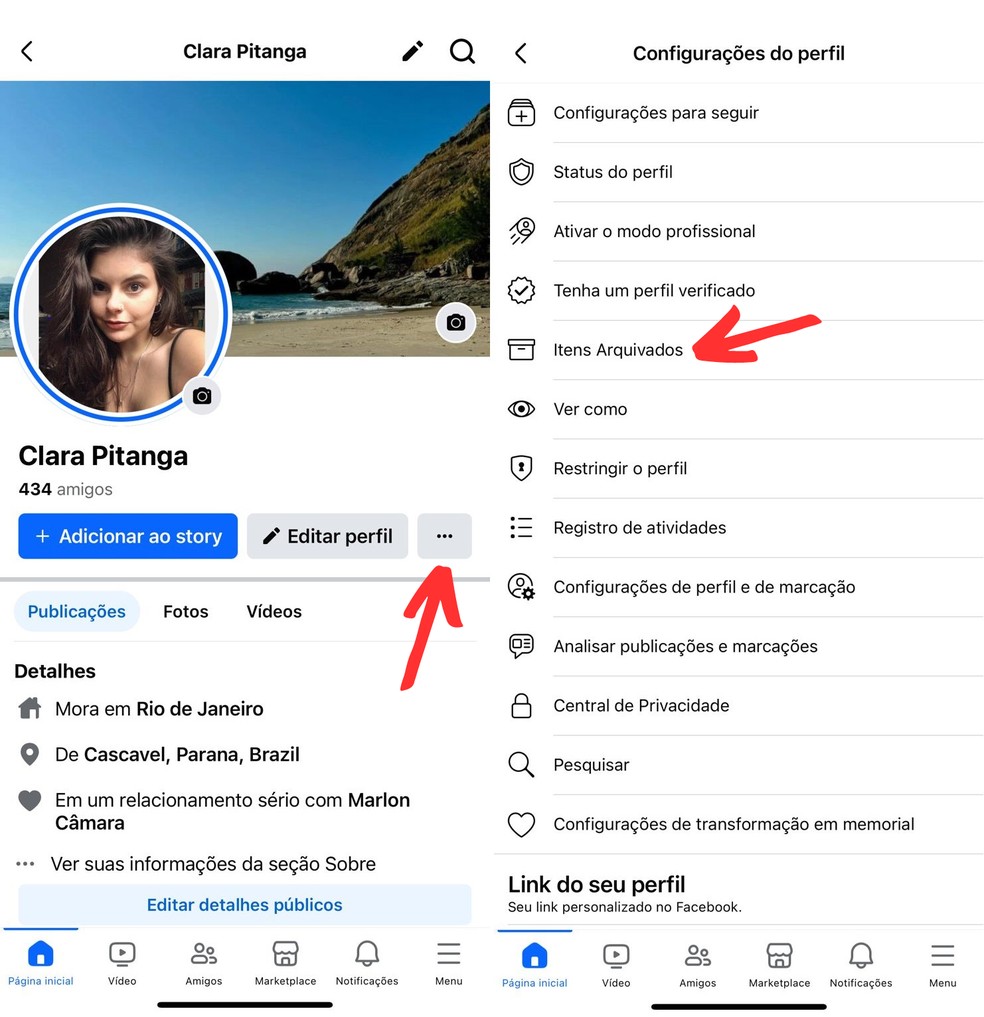984x1017 pixels.
Task: Open Itens Arquivados
Action: click(x=618, y=350)
